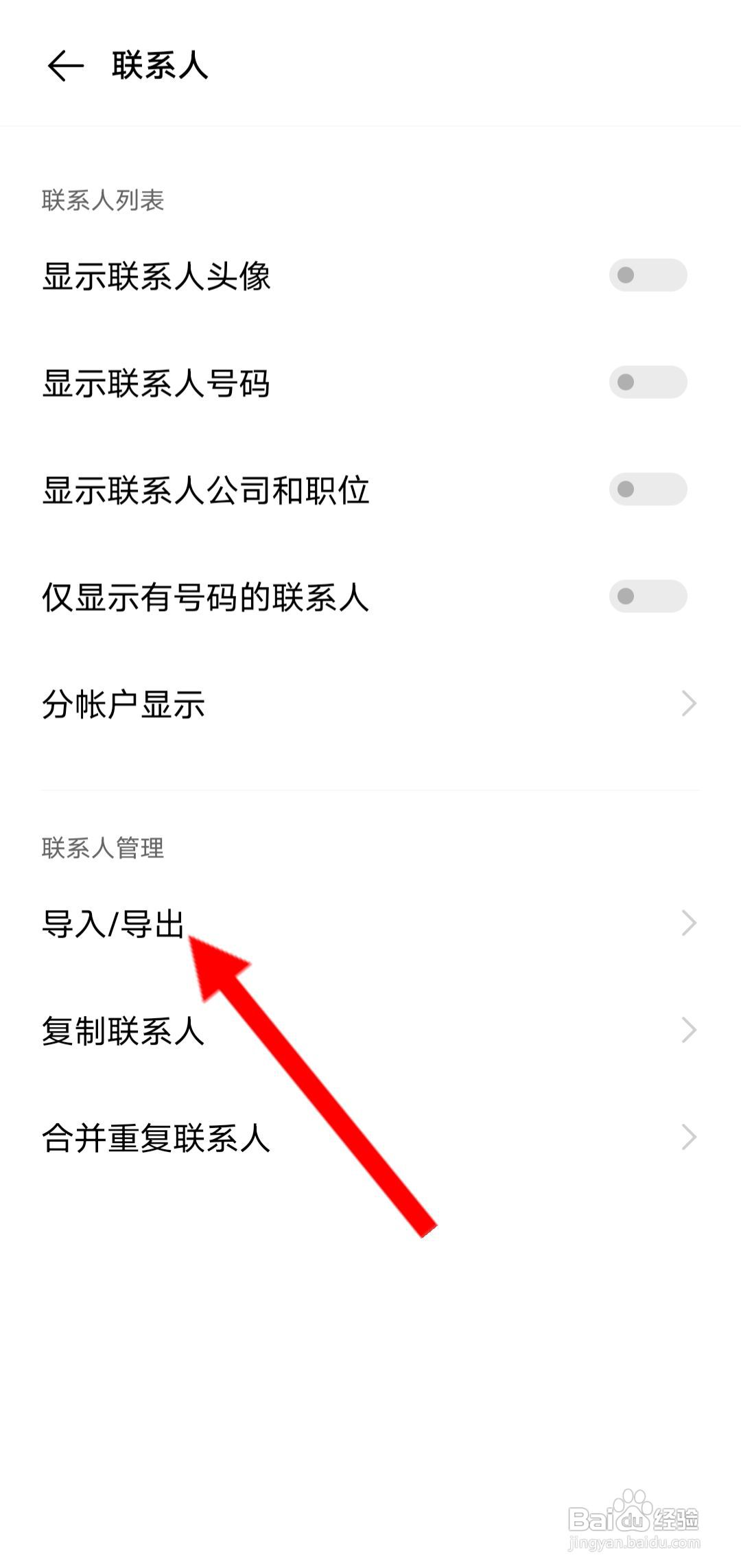Expand 复制联系人 via its arrow

tap(689, 1030)
